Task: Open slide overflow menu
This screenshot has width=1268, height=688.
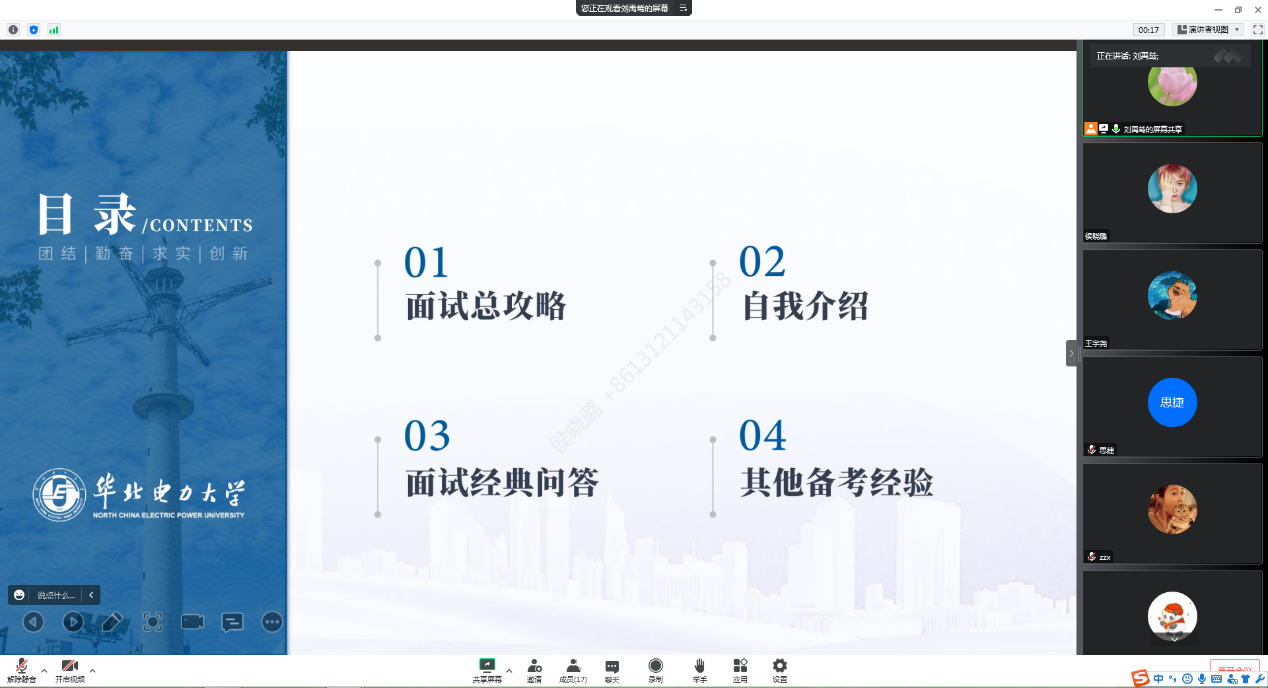Action: pos(272,622)
